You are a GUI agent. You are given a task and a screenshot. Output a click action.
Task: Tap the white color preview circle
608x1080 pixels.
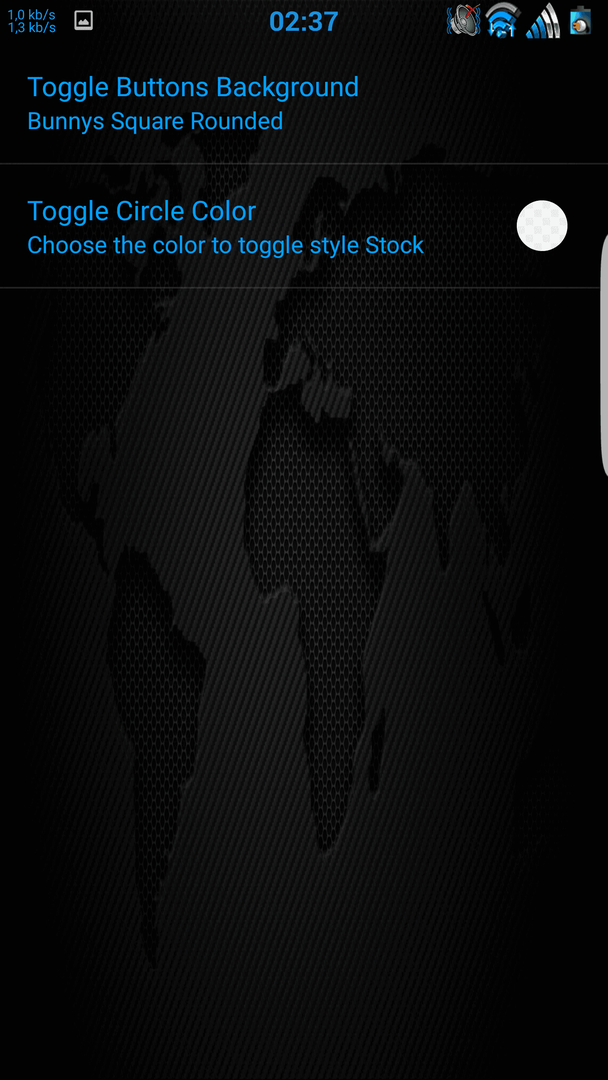click(x=542, y=226)
